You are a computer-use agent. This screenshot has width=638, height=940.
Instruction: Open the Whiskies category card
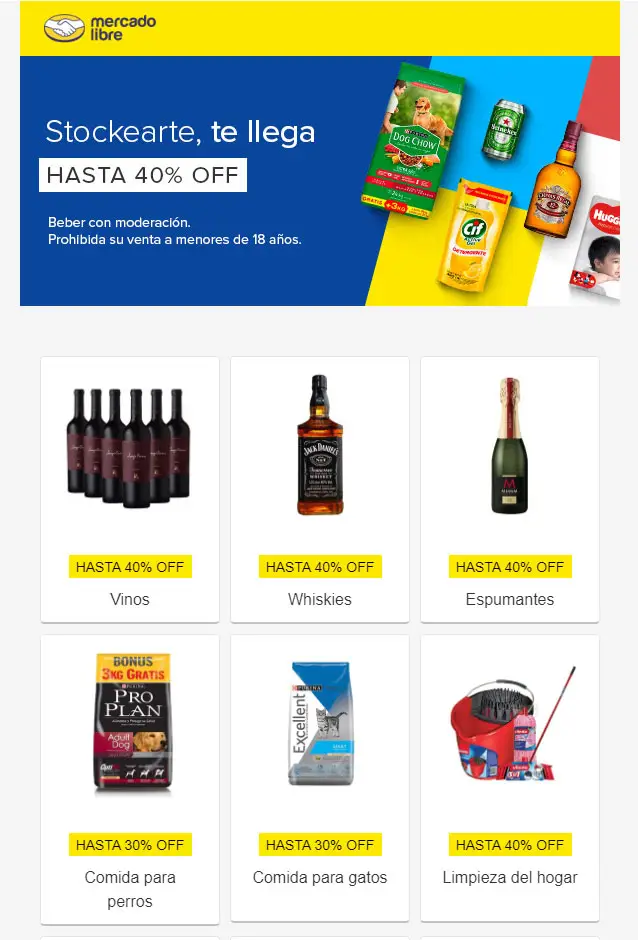pos(320,489)
